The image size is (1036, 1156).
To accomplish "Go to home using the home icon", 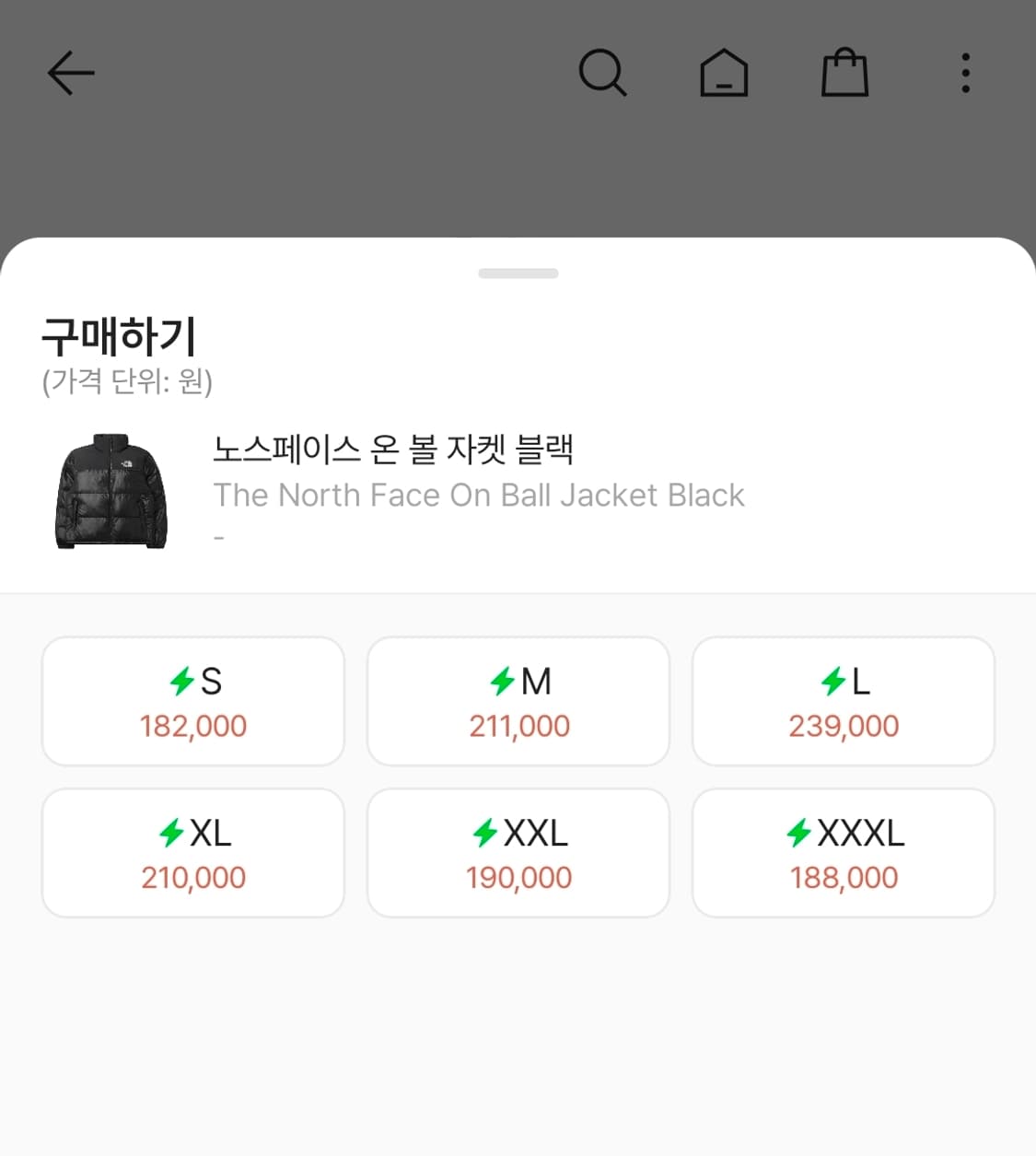I will click(725, 73).
